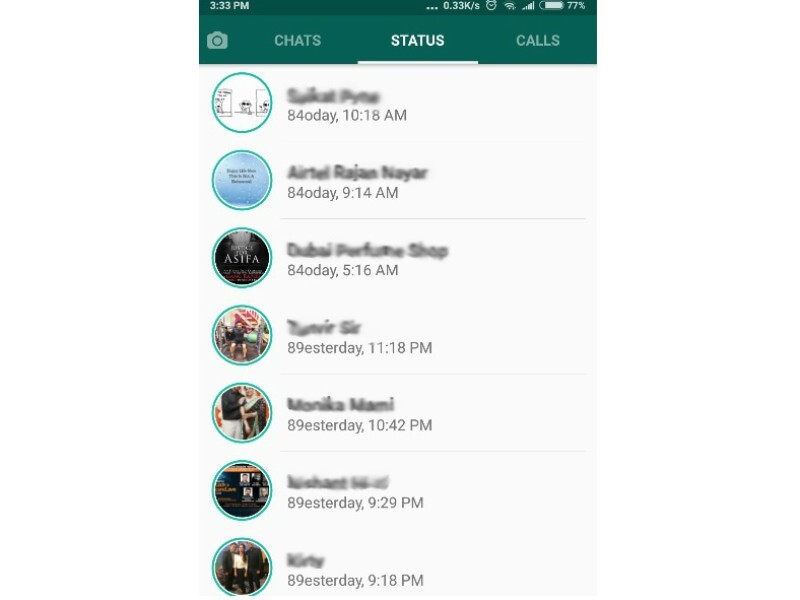Switch to the Chats tab
The width and height of the screenshot is (800, 600).
point(297,41)
